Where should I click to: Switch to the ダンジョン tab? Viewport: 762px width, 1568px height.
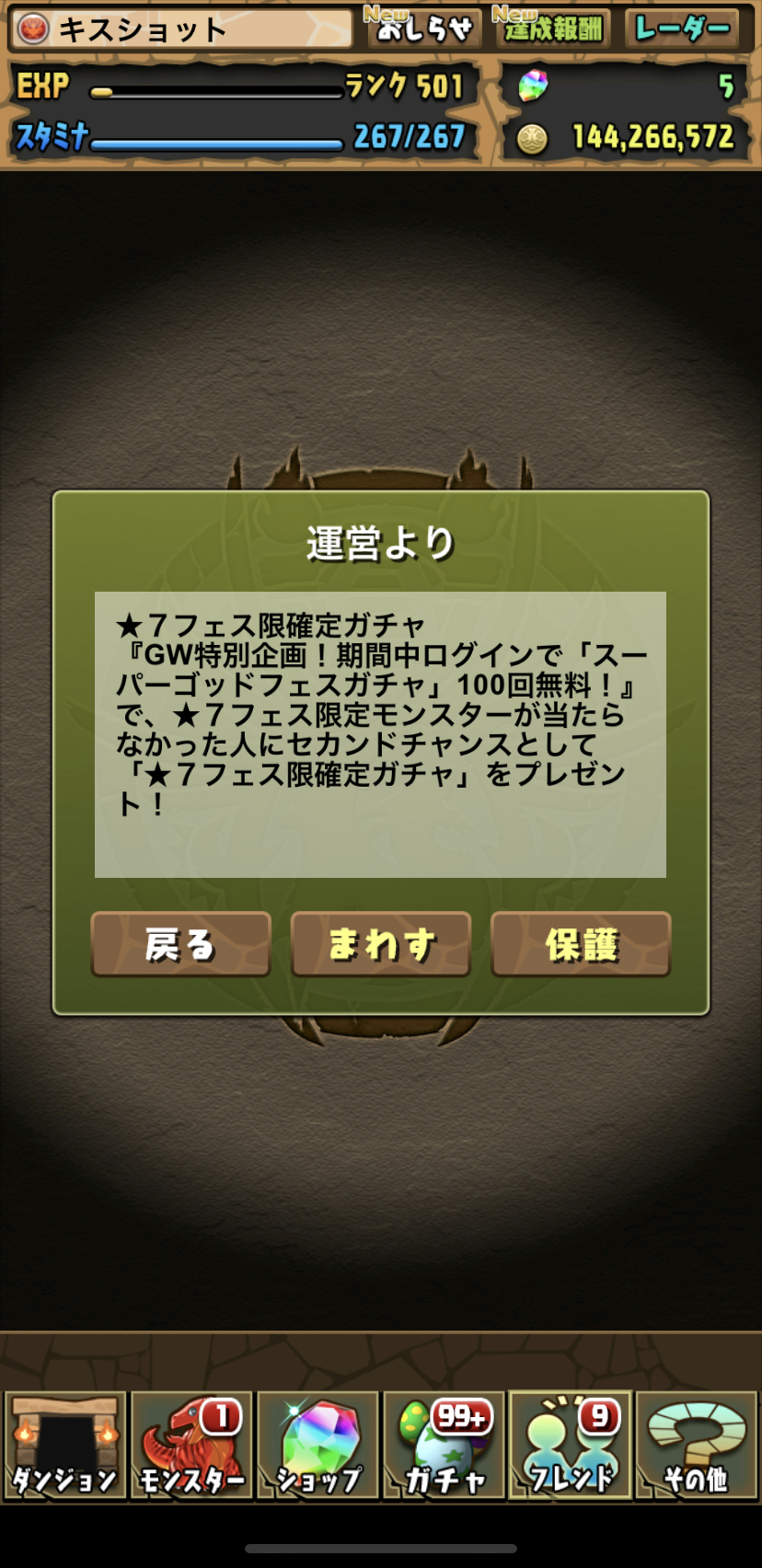64,1446
